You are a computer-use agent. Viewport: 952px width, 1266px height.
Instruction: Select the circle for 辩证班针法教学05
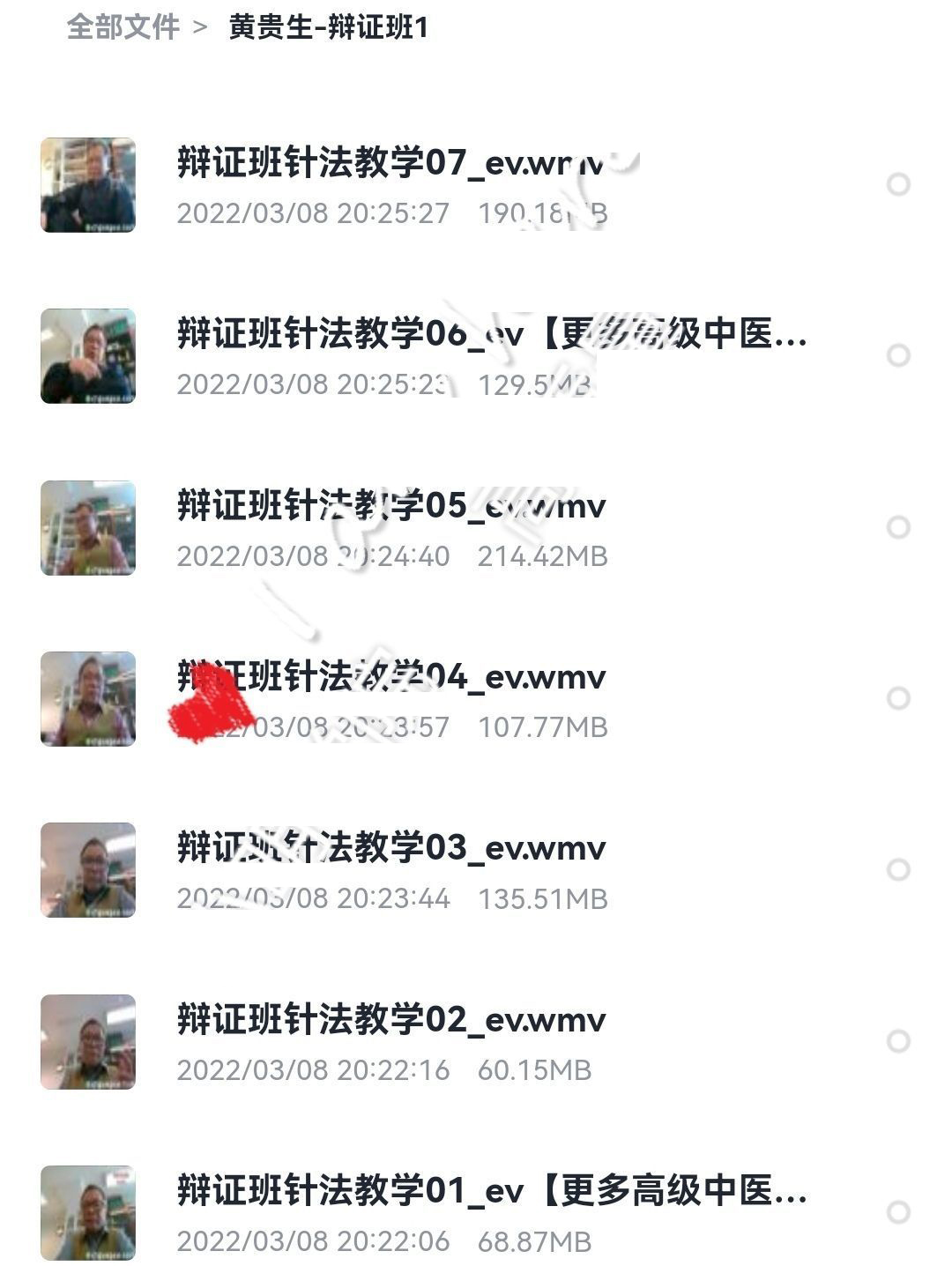[898, 527]
